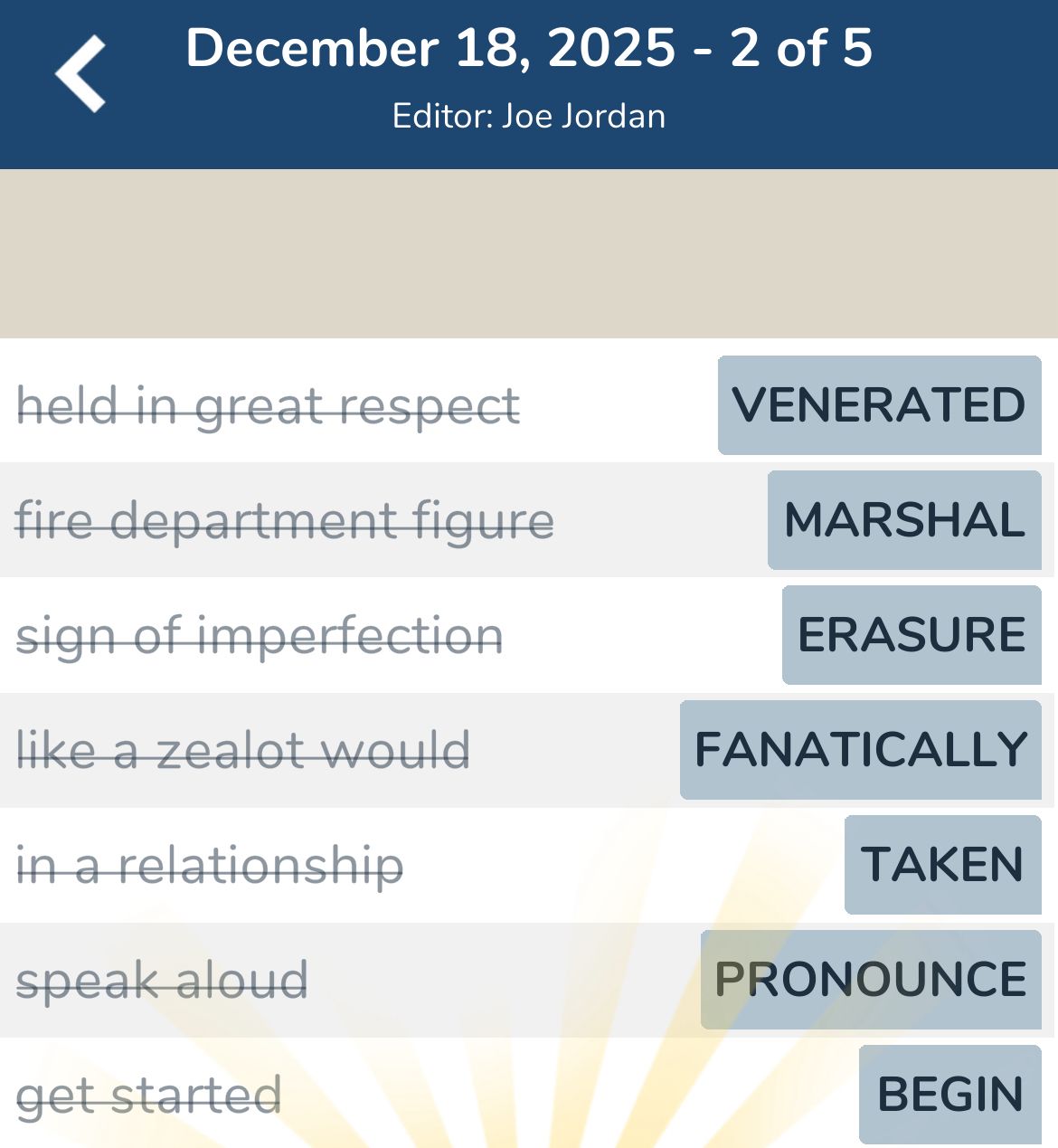Image resolution: width=1058 pixels, height=1148 pixels.
Task: Select the clue 'in a relationship'
Action: [x=210, y=865]
